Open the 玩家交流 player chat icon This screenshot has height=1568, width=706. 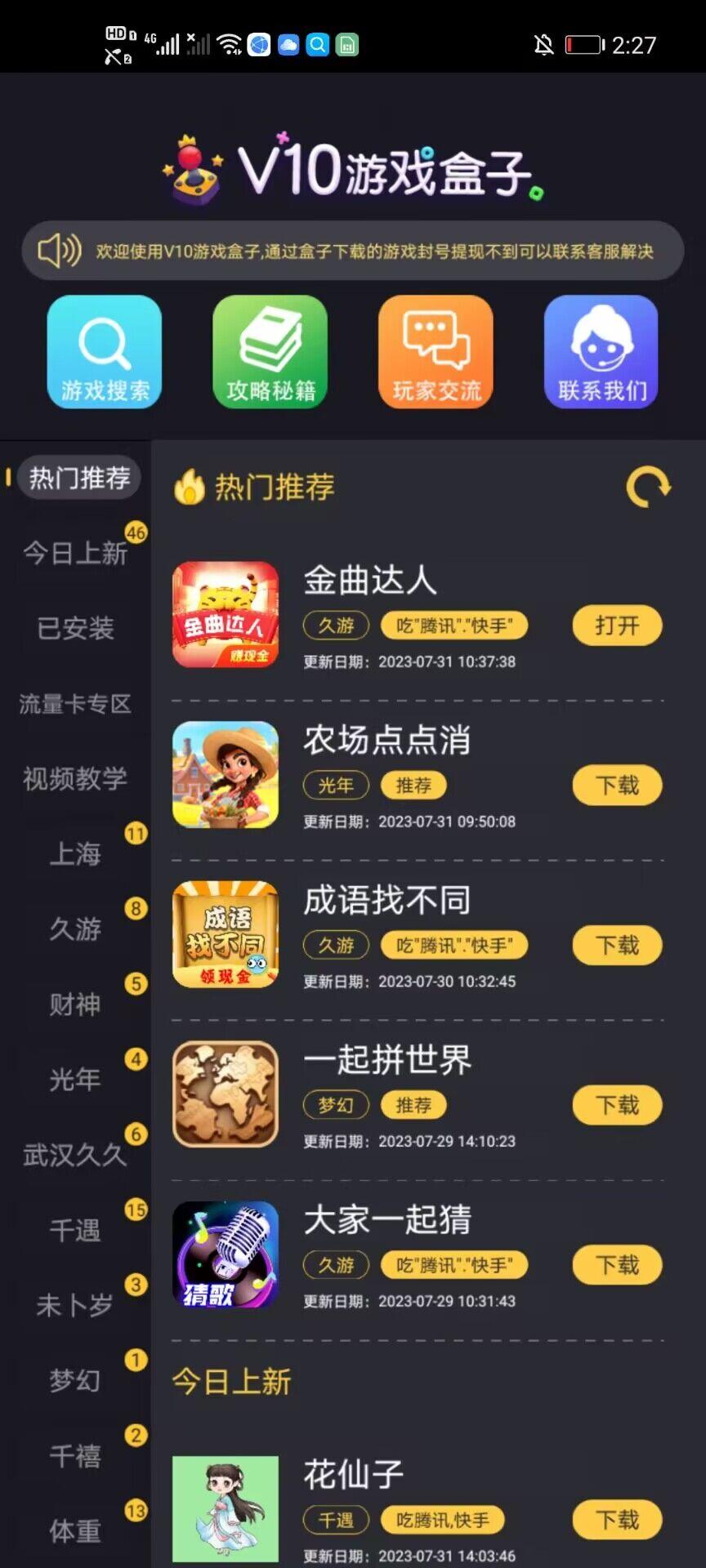point(436,351)
